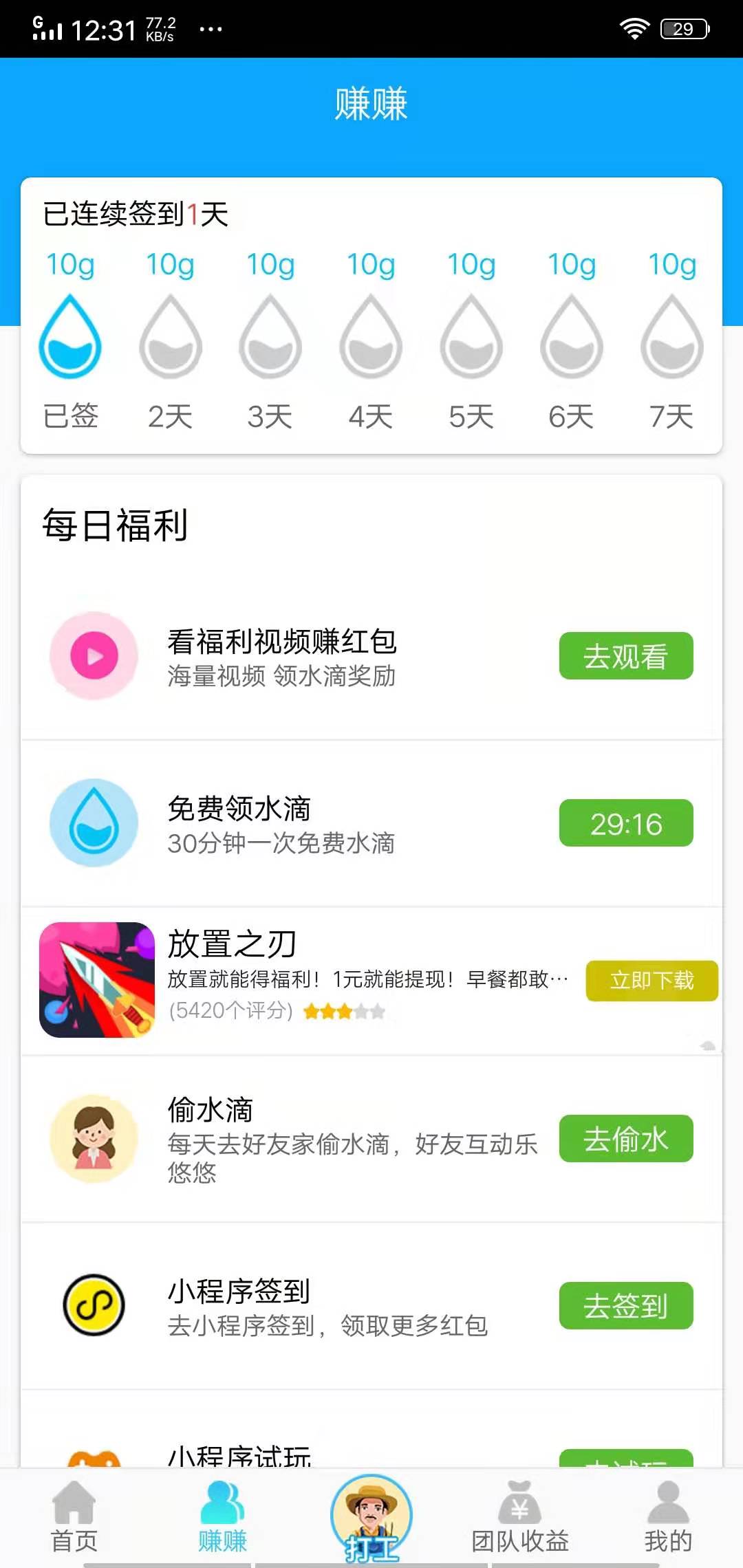Click the girl avatar icon beside 偷水滴
Image resolution: width=743 pixels, height=1568 pixels.
[x=93, y=1138]
